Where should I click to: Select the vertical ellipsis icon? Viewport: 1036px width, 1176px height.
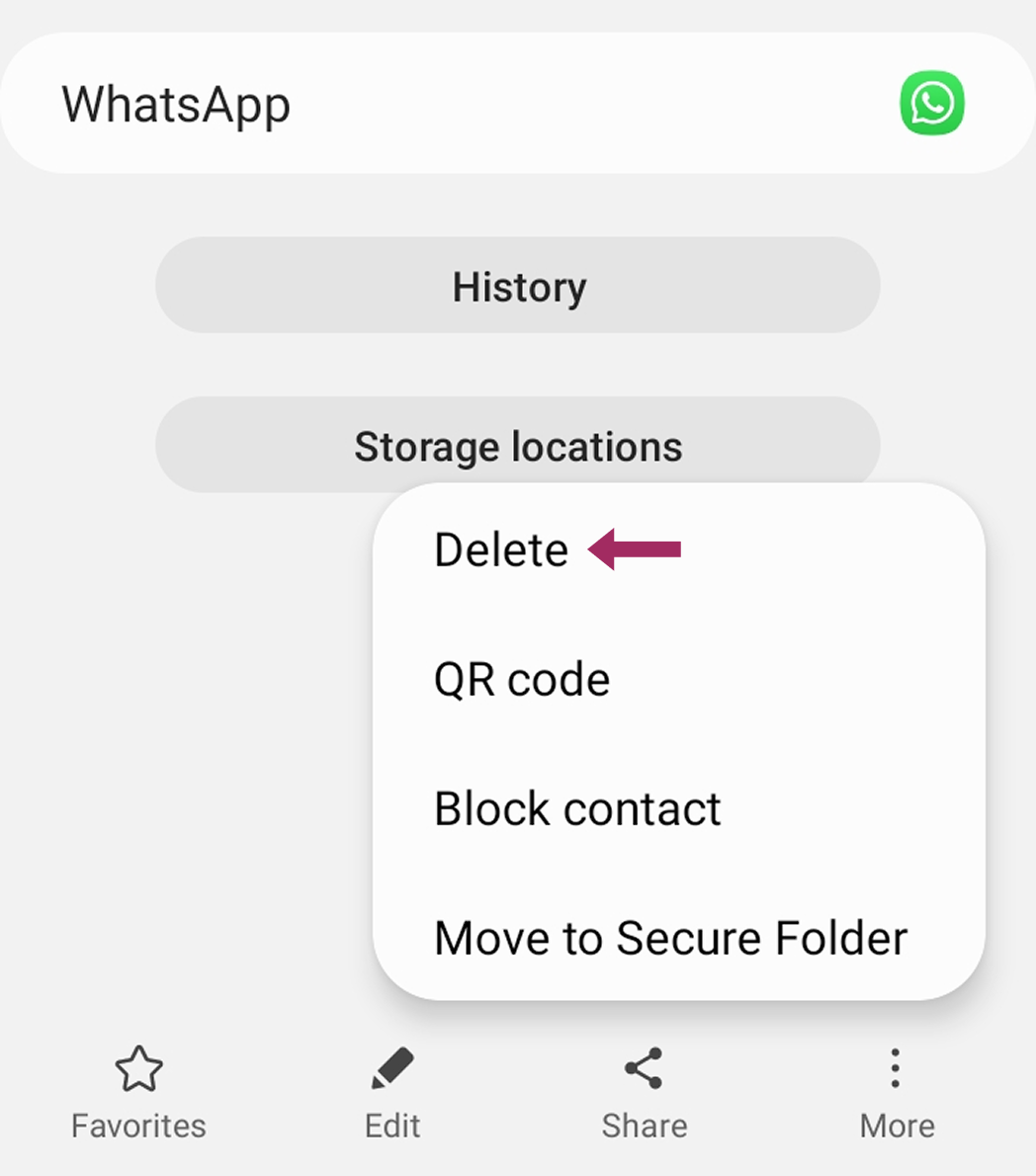pyautogui.click(x=895, y=1067)
